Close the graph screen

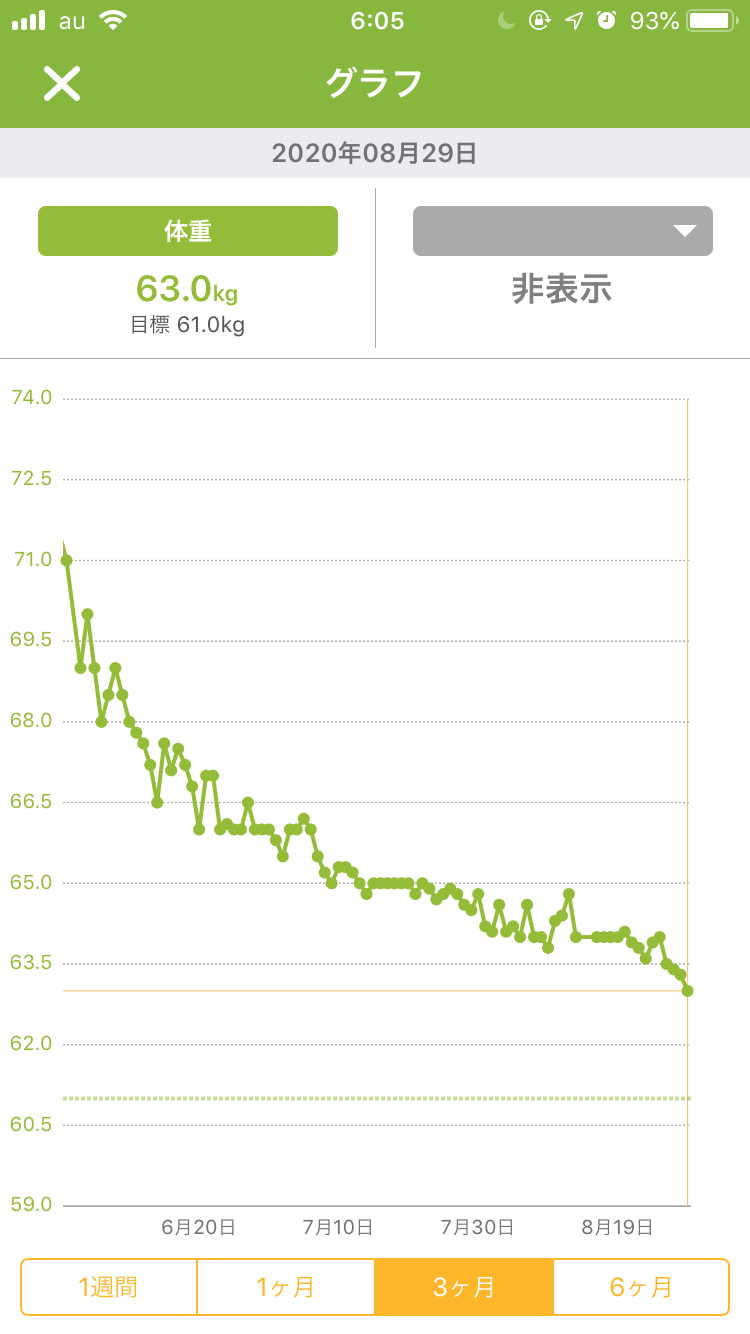click(x=61, y=84)
